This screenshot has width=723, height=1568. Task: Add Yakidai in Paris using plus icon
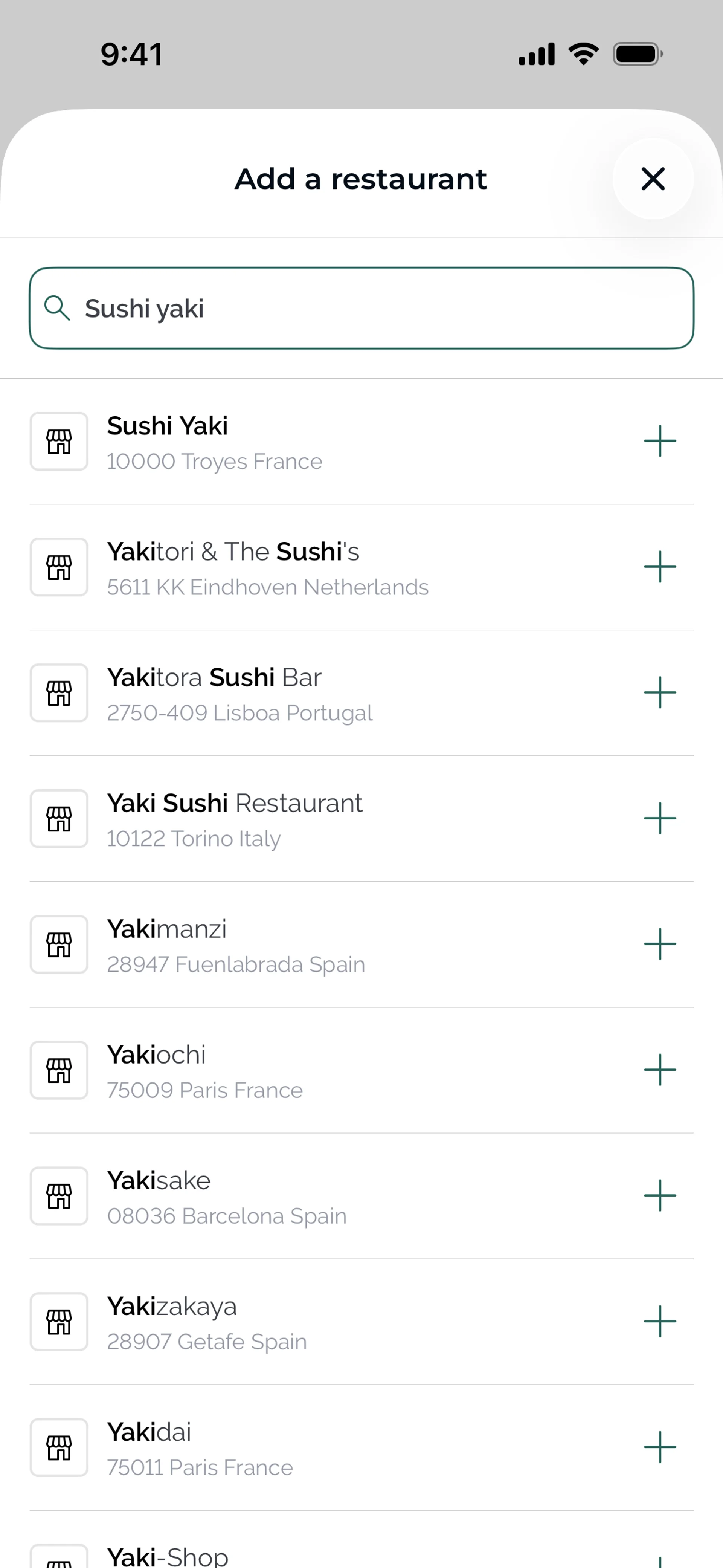(x=660, y=1447)
